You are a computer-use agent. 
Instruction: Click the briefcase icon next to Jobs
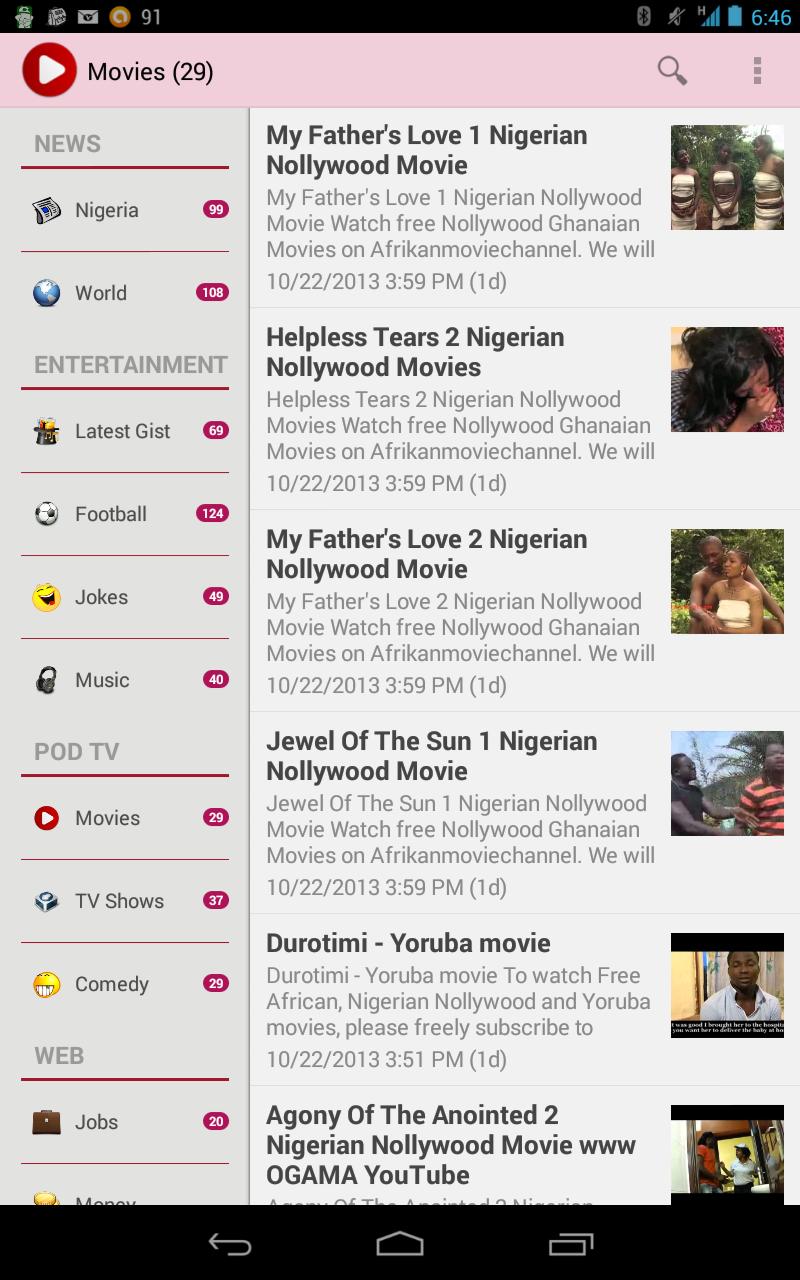coord(45,1121)
